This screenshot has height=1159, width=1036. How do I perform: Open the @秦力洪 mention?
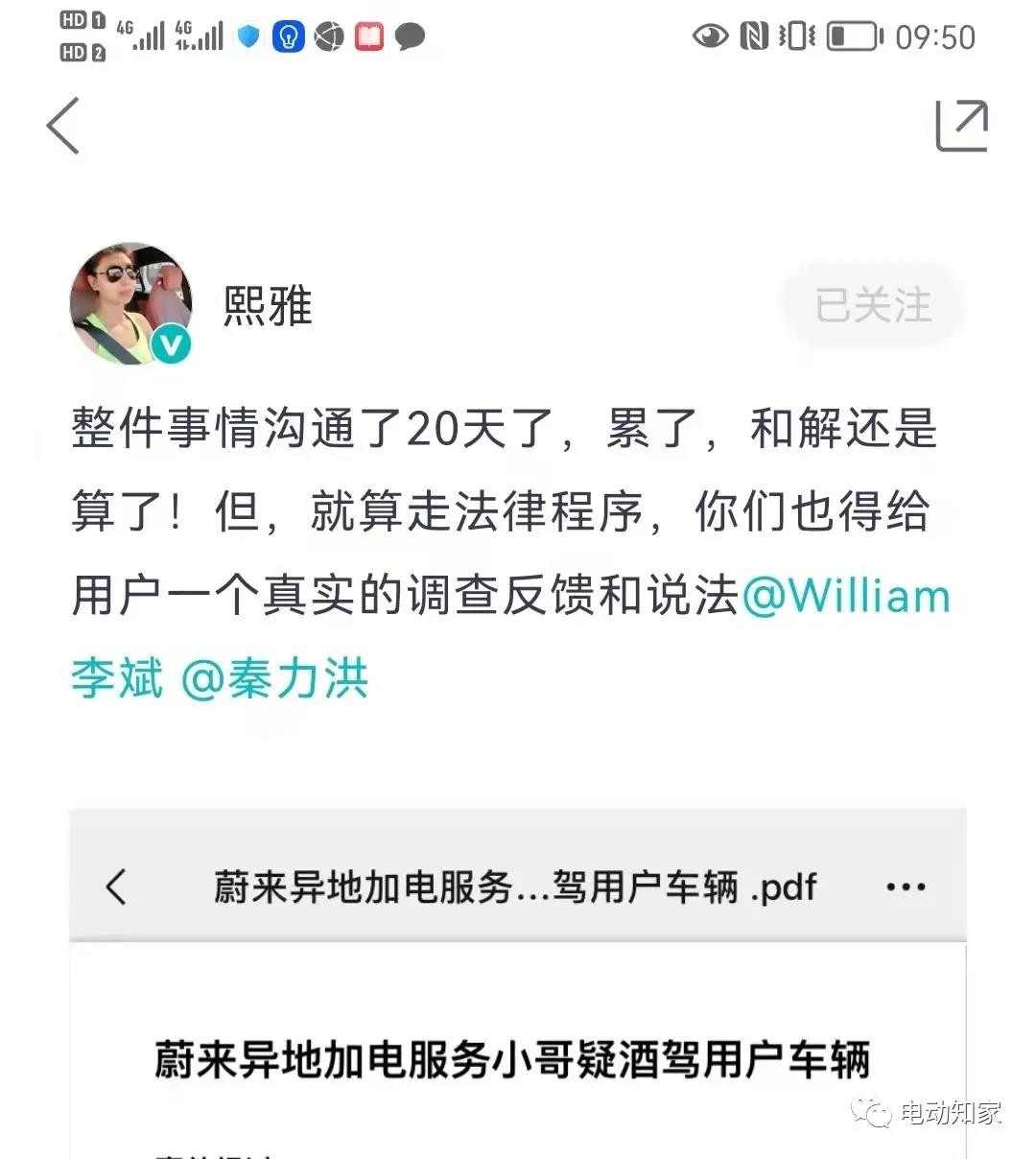tap(274, 678)
